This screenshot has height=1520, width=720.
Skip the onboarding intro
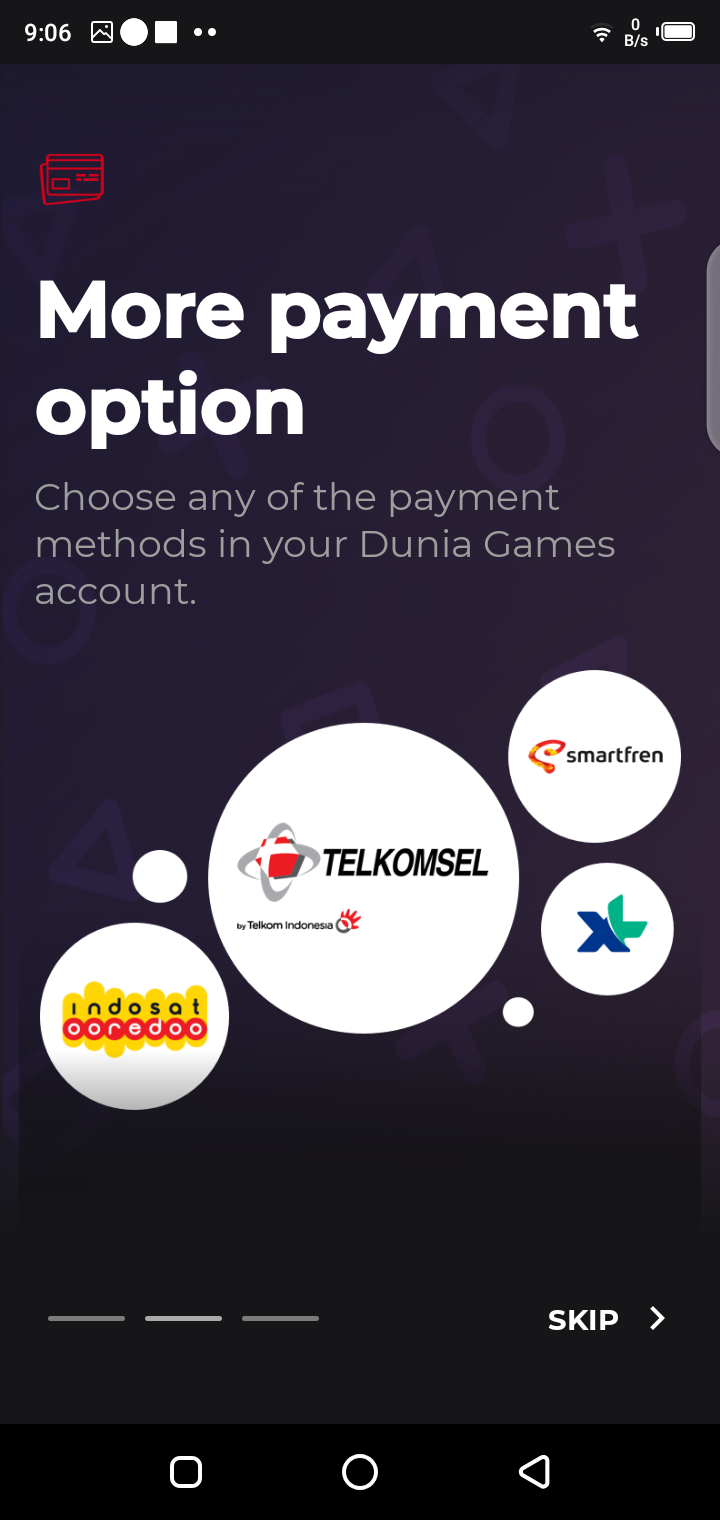583,1319
